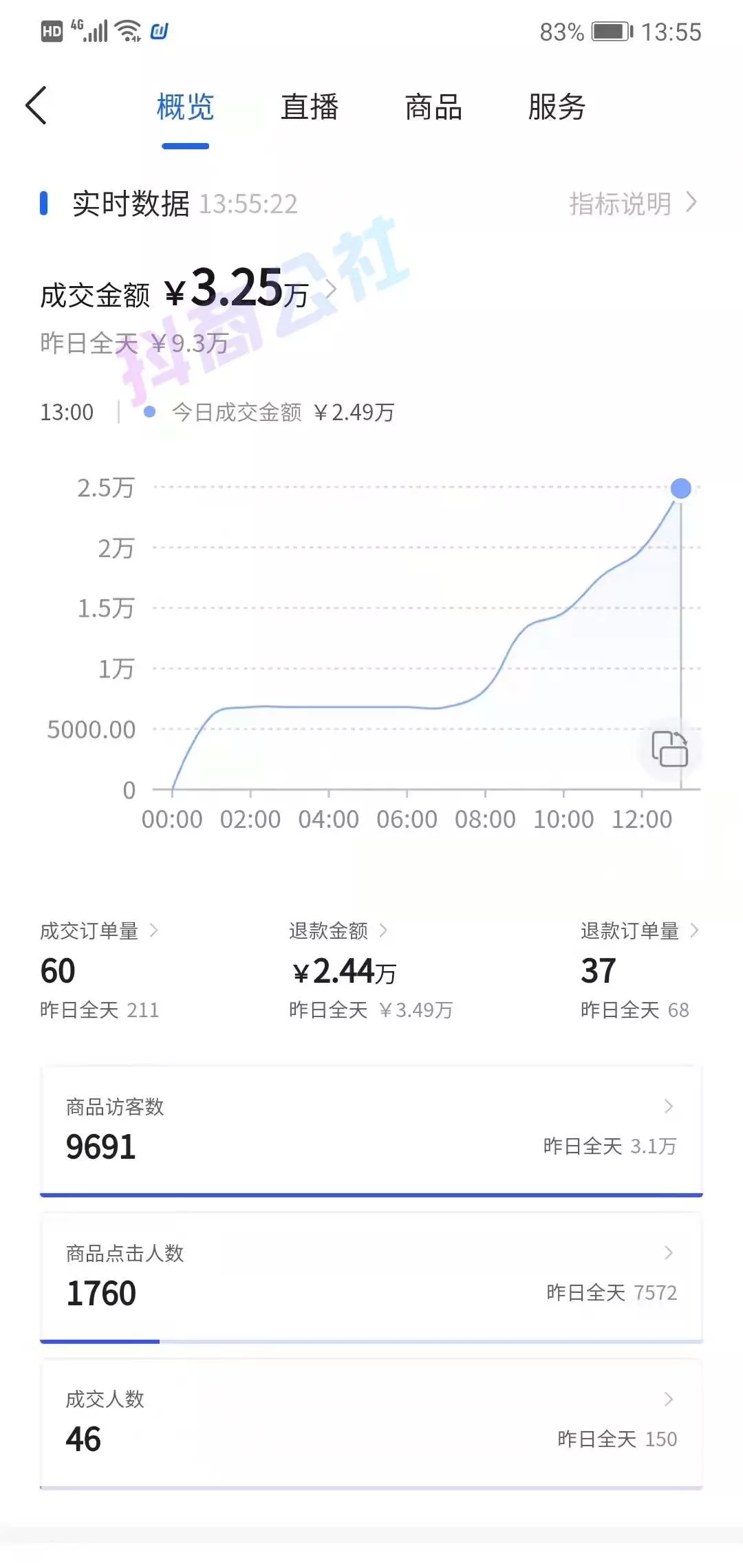Select the 概览 tab
743x1568 pixels.
coord(186,107)
